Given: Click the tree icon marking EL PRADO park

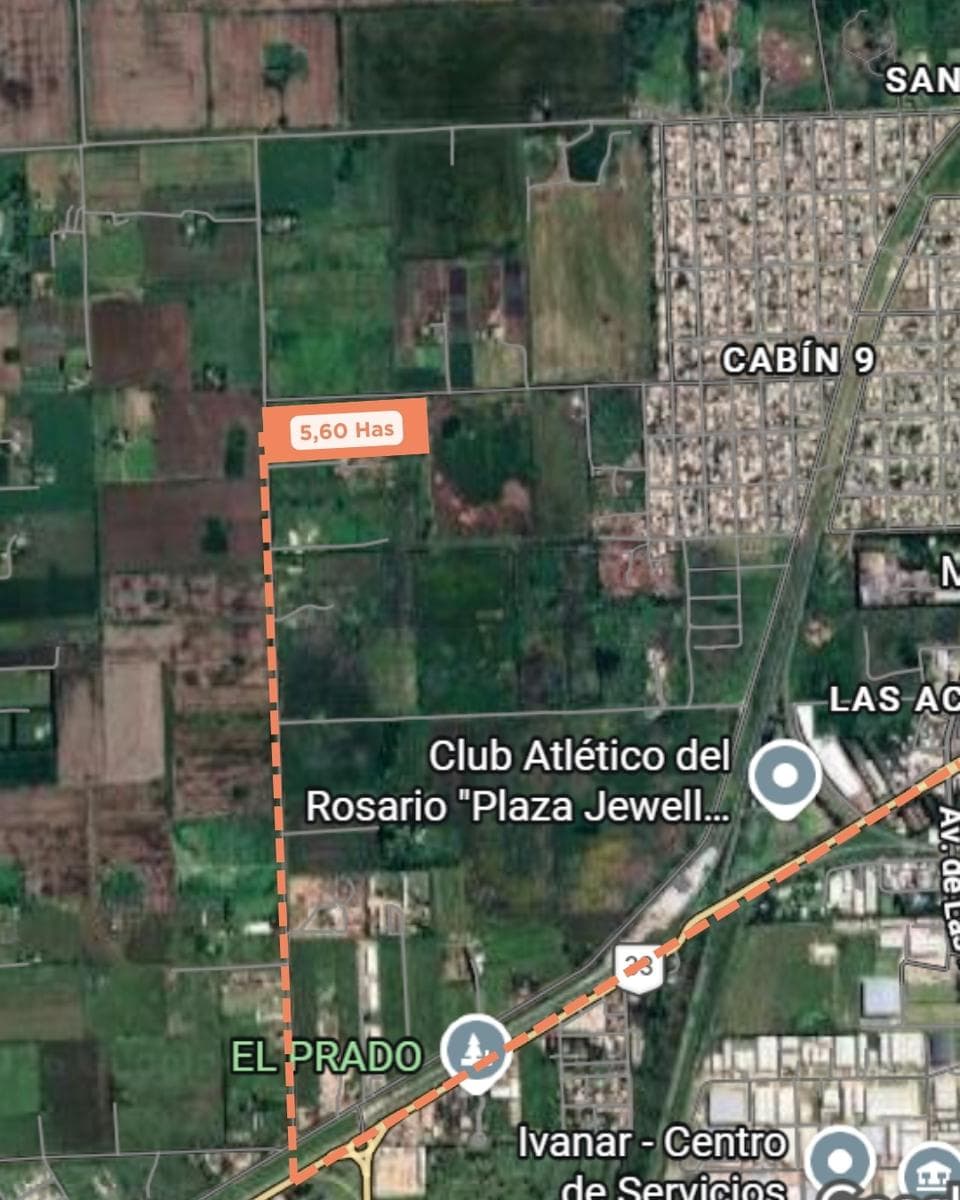Looking at the screenshot, I should [x=474, y=1051].
